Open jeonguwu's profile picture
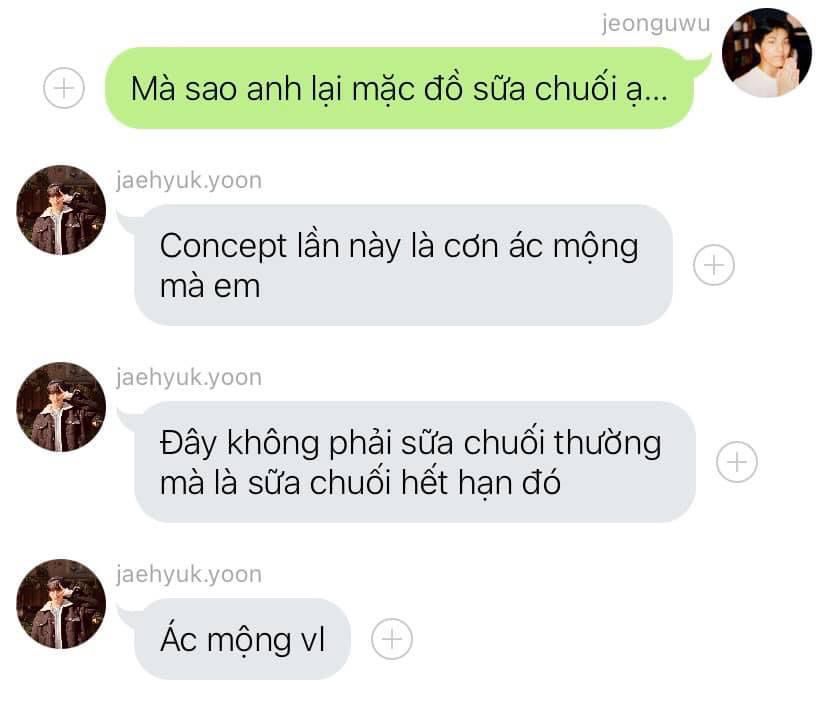The height and width of the screenshot is (703, 828). click(x=767, y=53)
